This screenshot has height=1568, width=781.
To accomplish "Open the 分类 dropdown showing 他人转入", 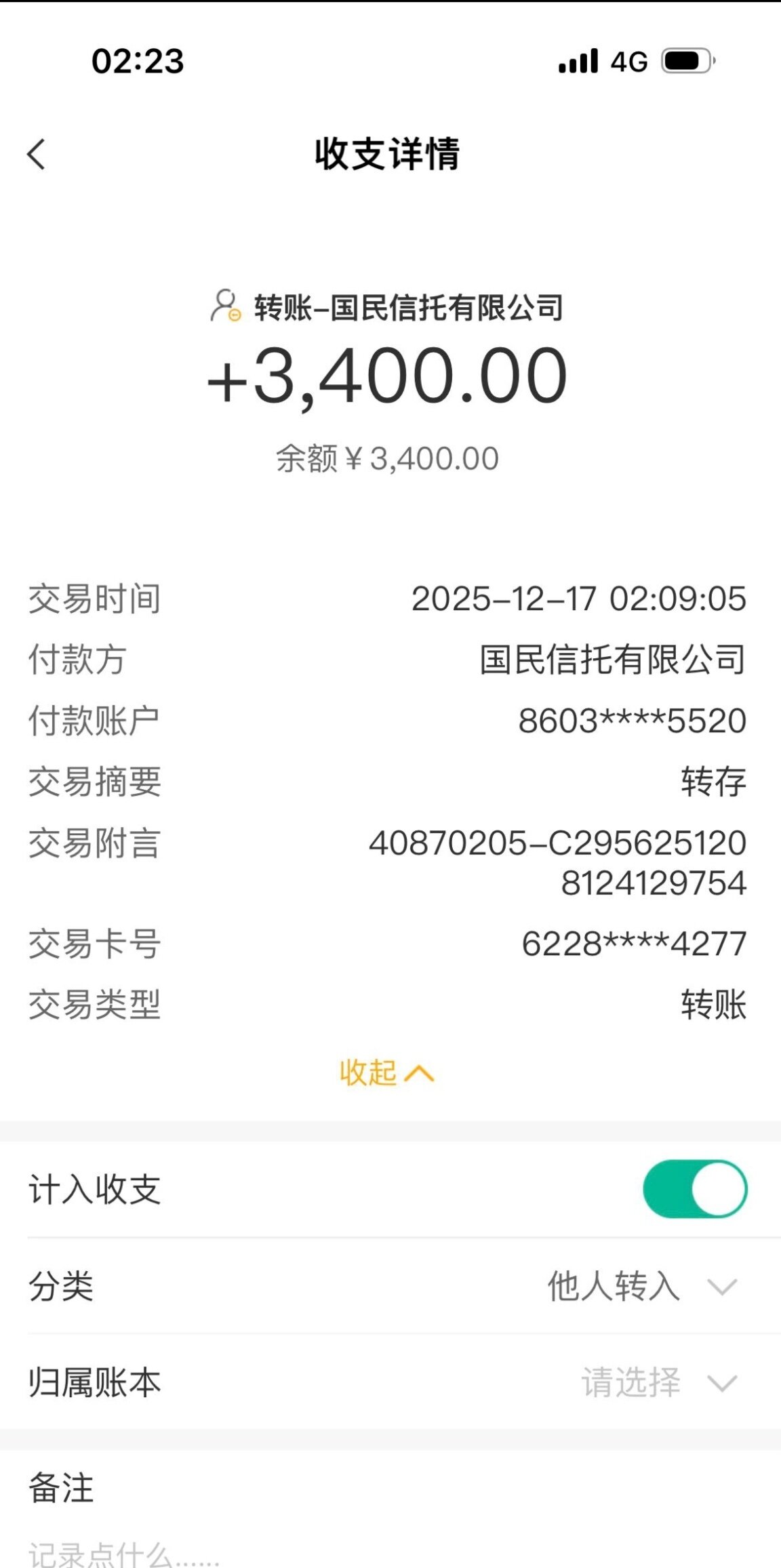I will [x=641, y=1286].
